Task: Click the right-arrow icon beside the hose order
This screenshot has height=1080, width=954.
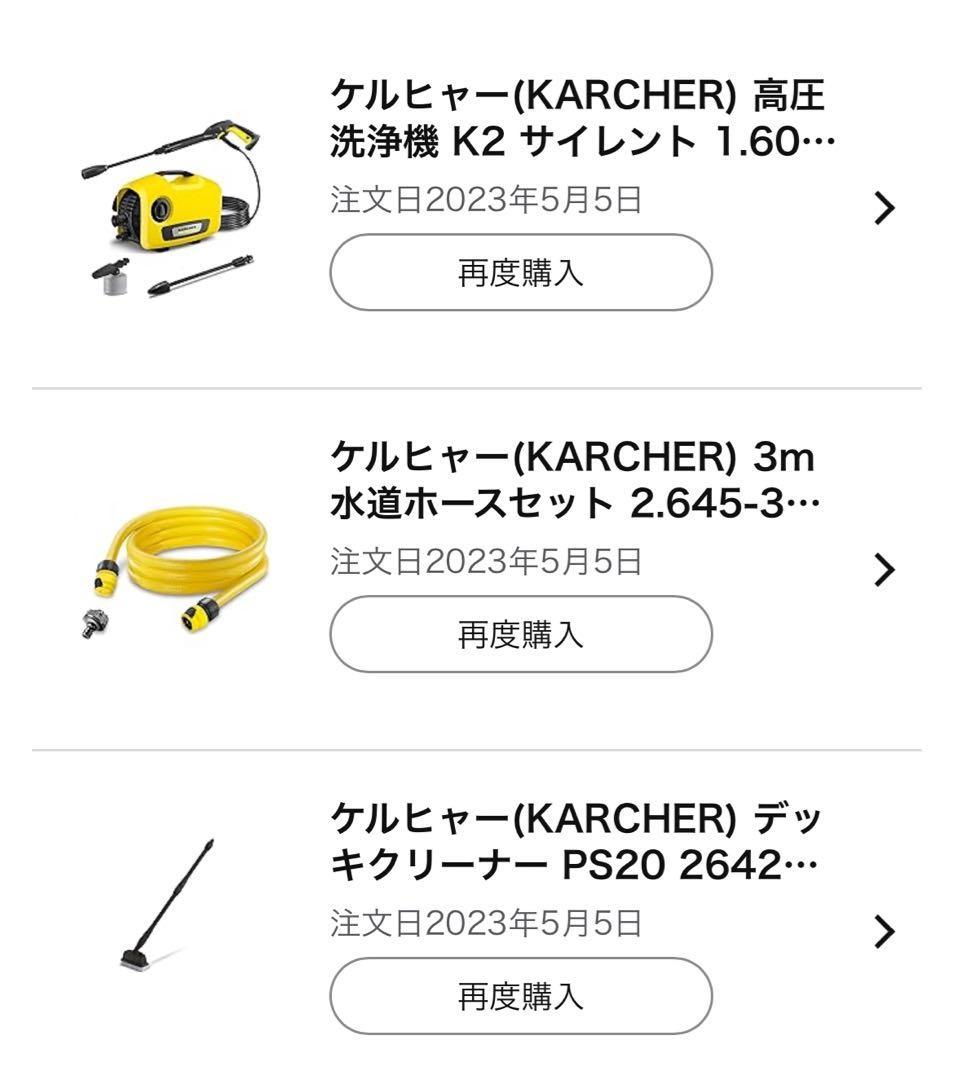Action: pos(883,570)
